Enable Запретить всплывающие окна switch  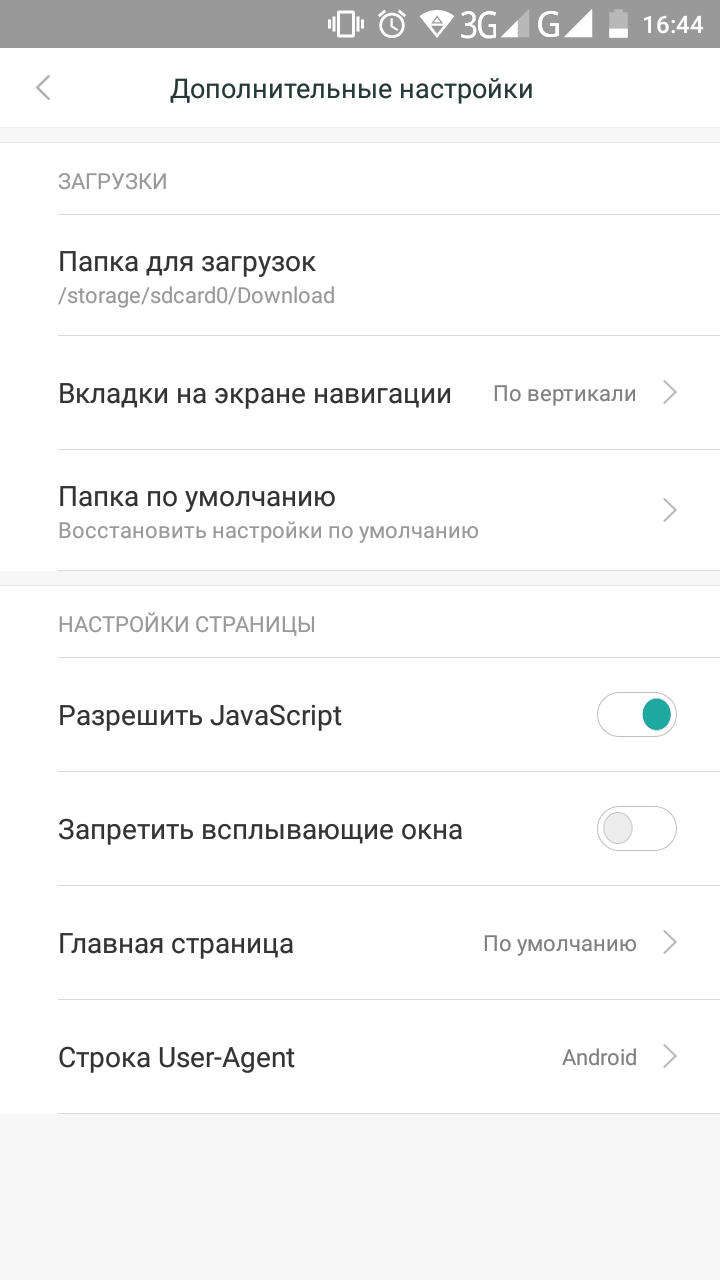pyautogui.click(x=636, y=829)
